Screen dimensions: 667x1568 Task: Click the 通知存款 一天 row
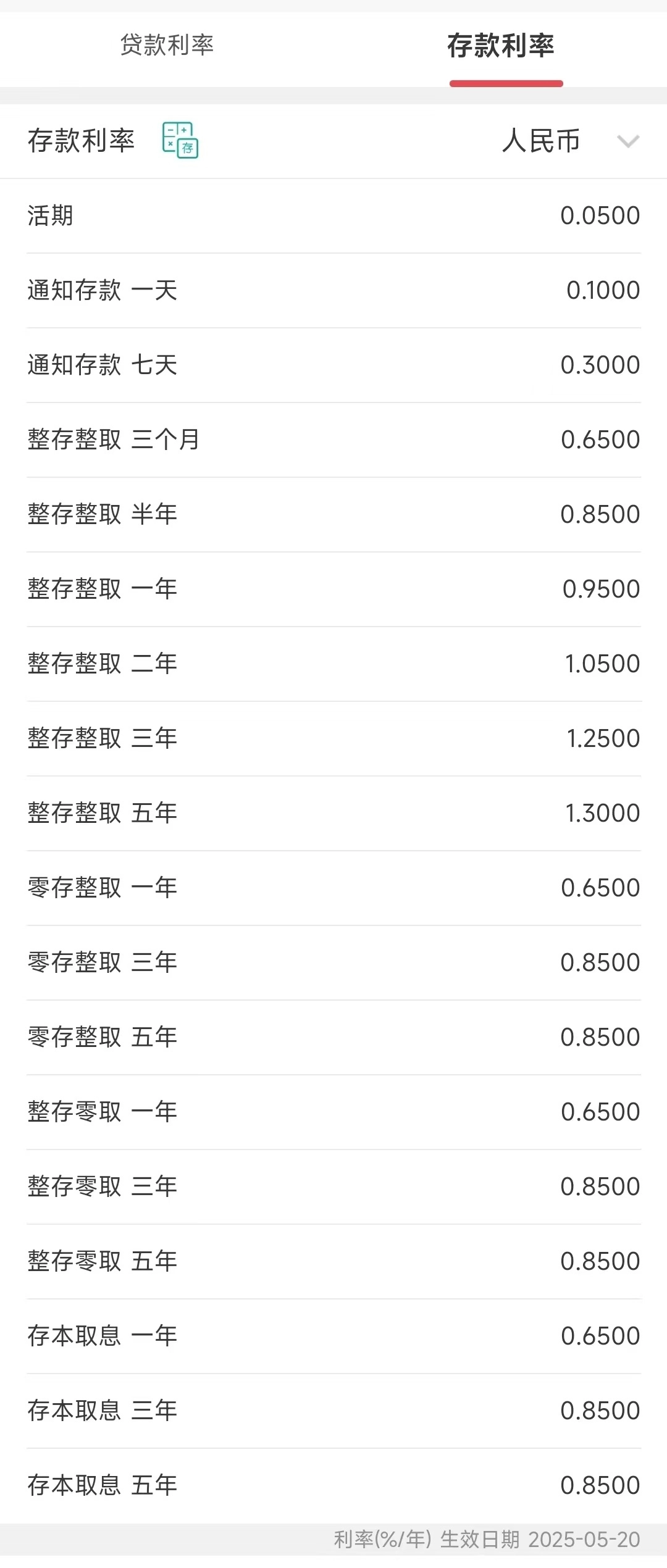[x=333, y=290]
